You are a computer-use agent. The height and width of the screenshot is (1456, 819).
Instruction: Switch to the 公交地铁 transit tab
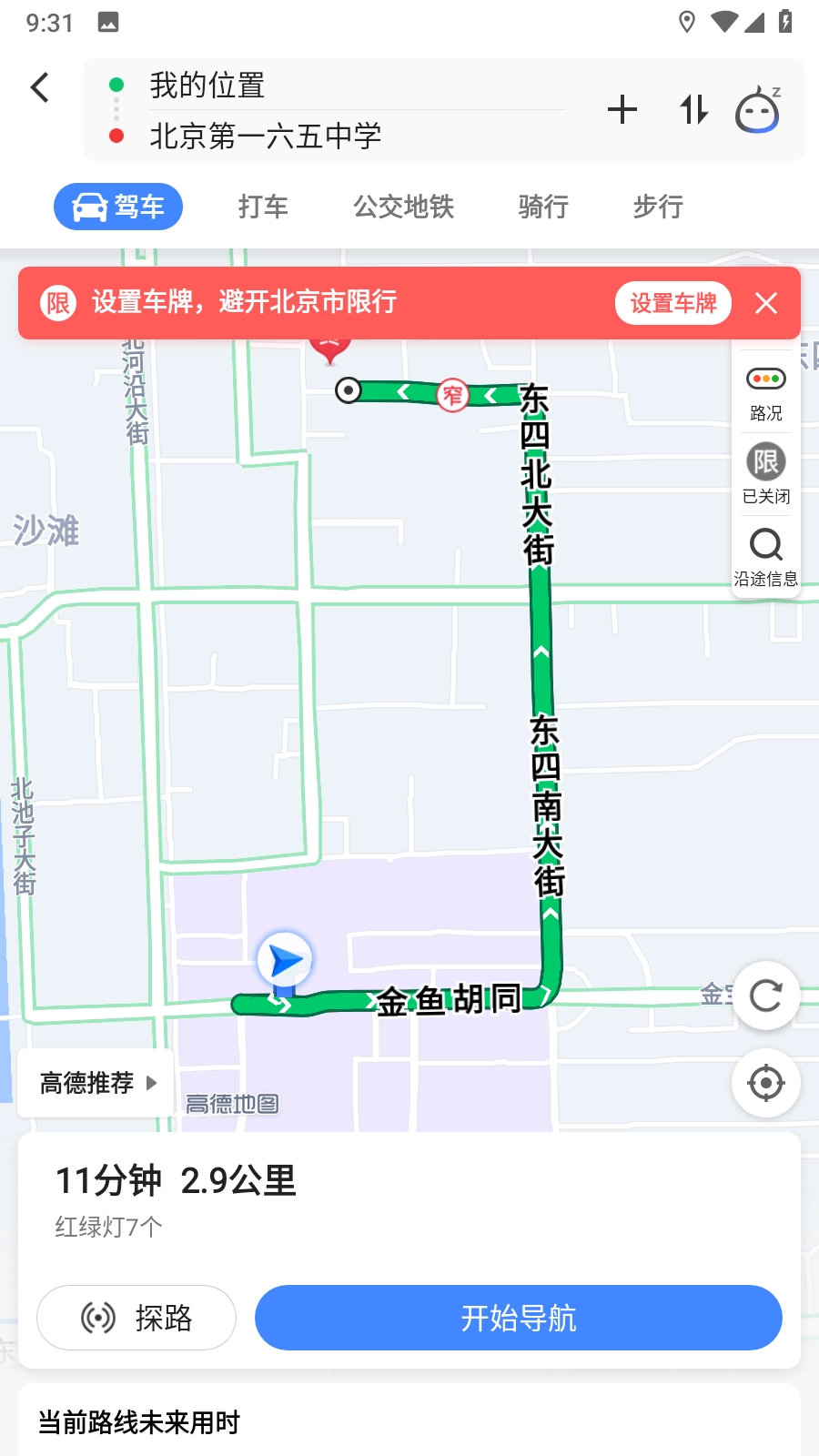404,207
